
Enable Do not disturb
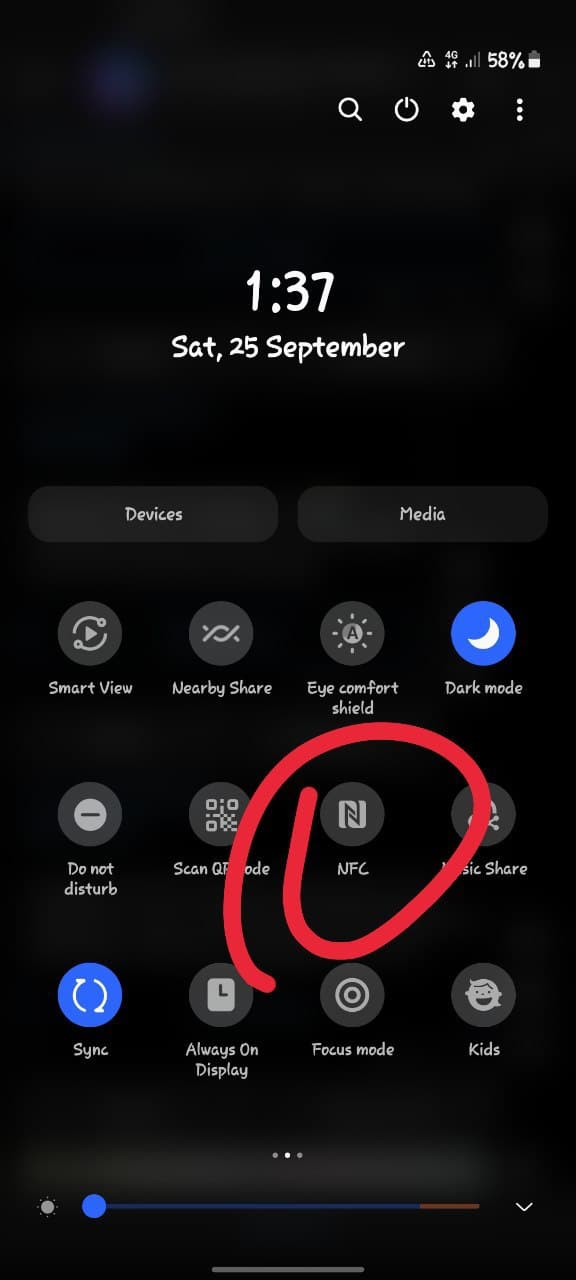point(90,814)
